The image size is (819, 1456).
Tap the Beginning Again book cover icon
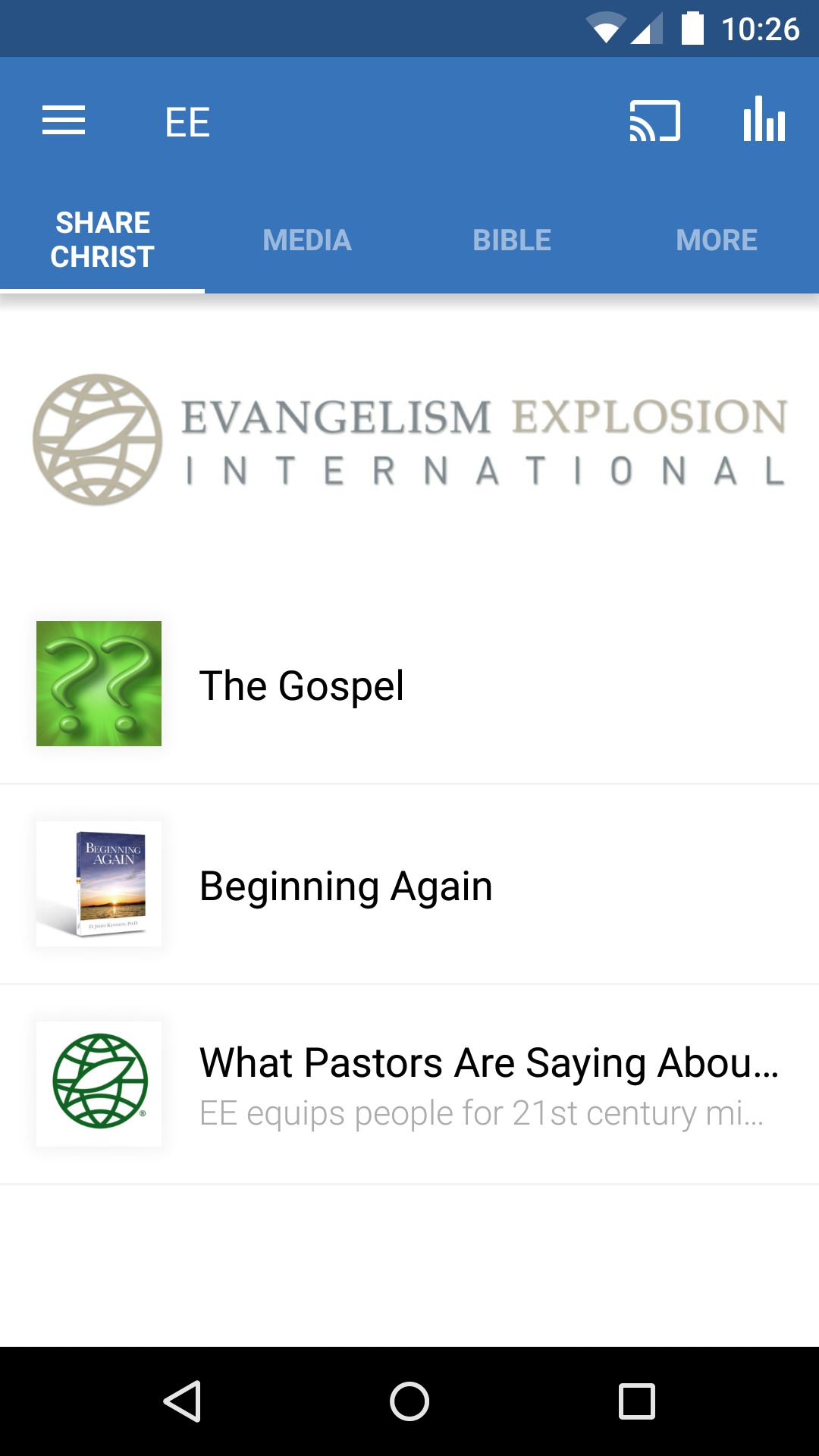pos(99,883)
